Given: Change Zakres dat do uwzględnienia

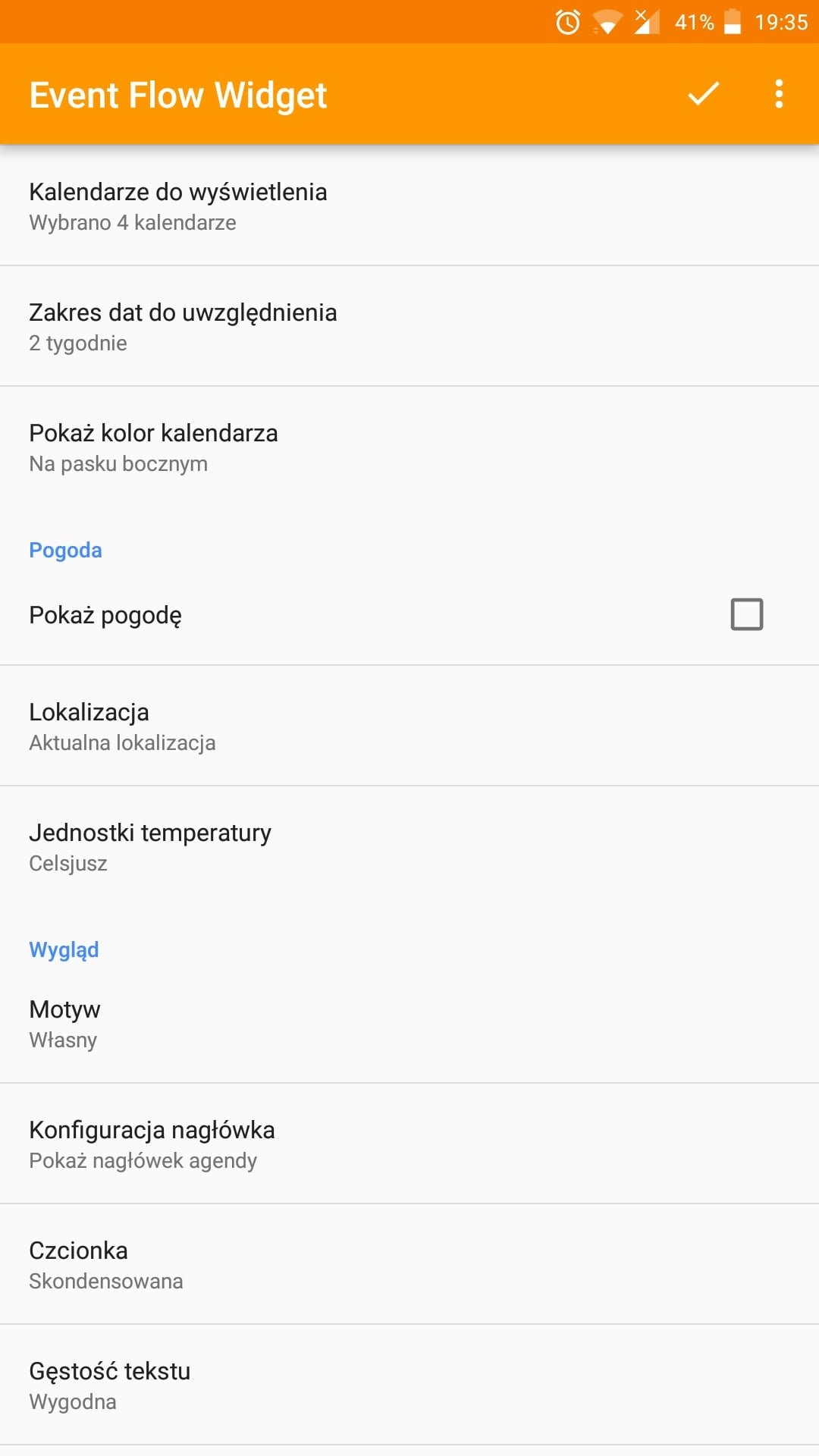Looking at the screenshot, I should tap(409, 326).
